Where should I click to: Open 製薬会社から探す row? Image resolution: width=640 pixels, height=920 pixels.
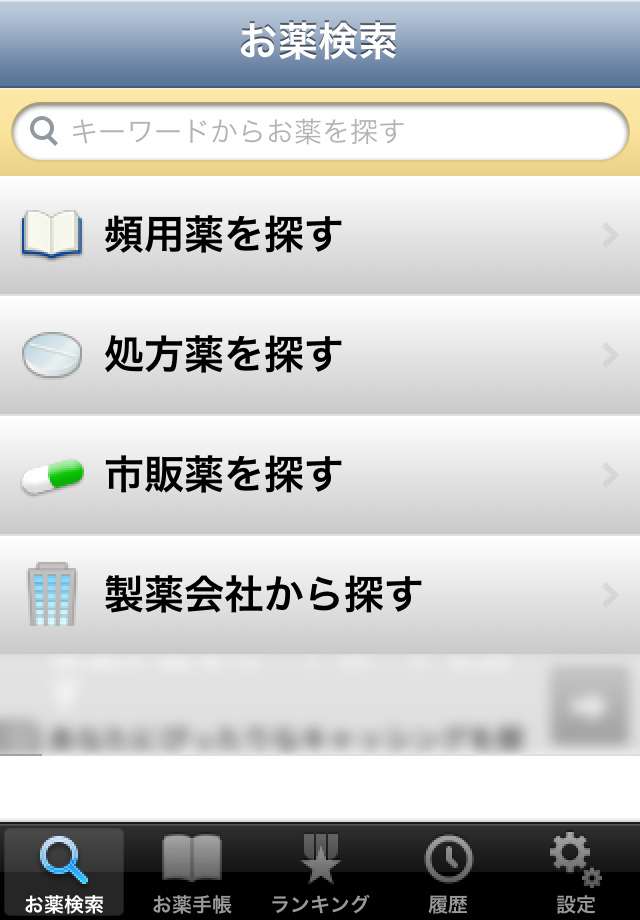pos(320,595)
